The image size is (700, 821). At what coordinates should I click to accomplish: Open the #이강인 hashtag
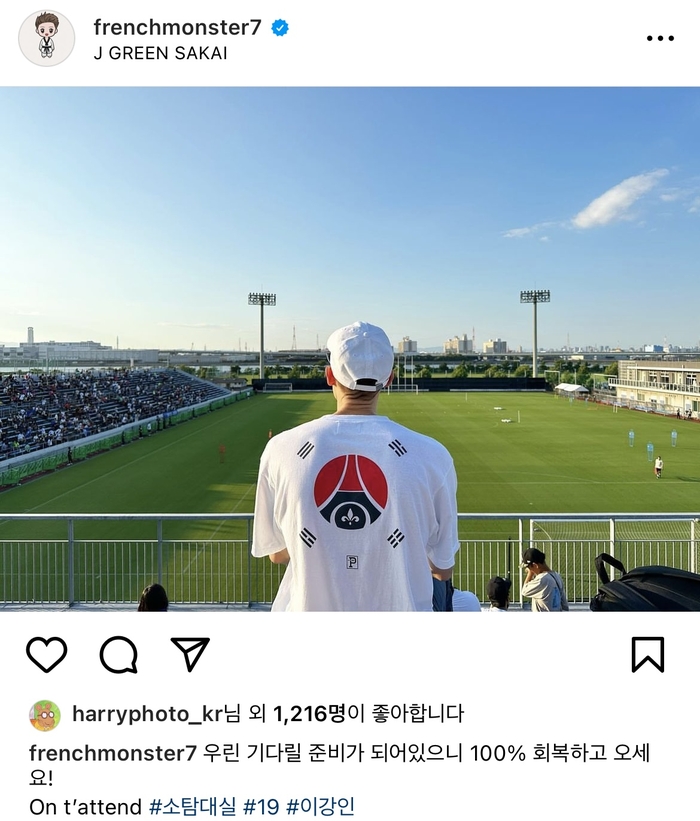coord(320,806)
